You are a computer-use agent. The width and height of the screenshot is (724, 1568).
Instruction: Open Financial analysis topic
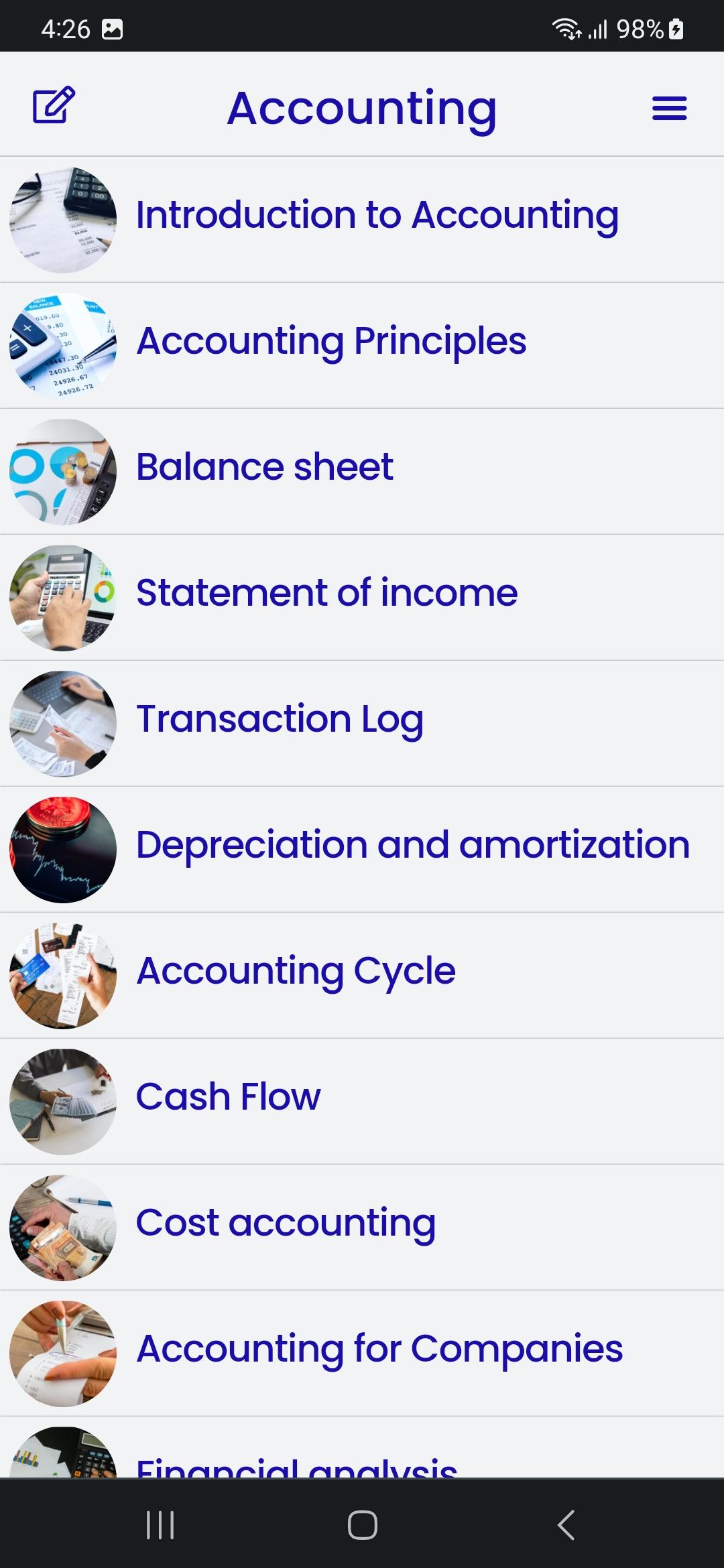[362, 1448]
